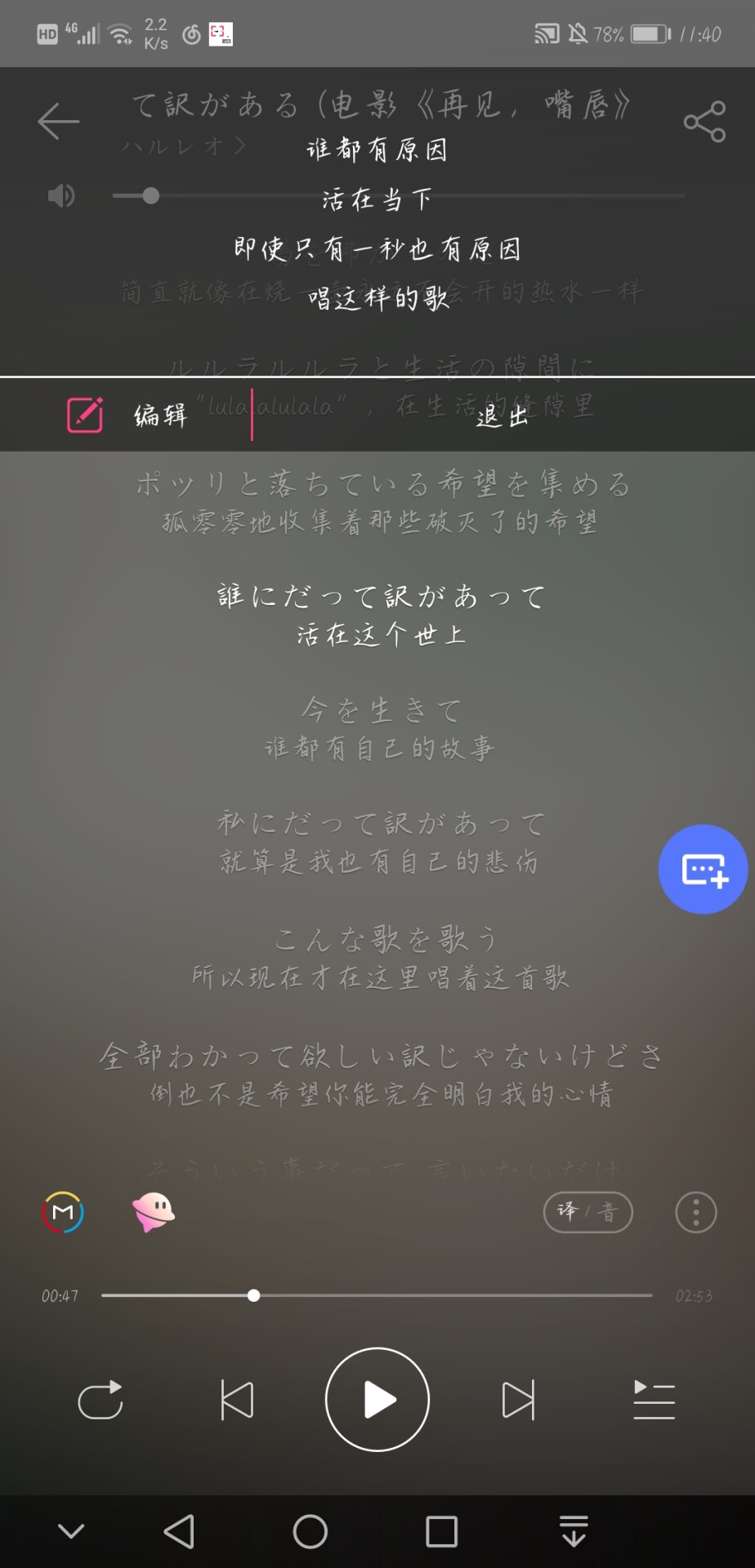Tap the repeat mode icon
755x1568 pixels.
[101, 1400]
